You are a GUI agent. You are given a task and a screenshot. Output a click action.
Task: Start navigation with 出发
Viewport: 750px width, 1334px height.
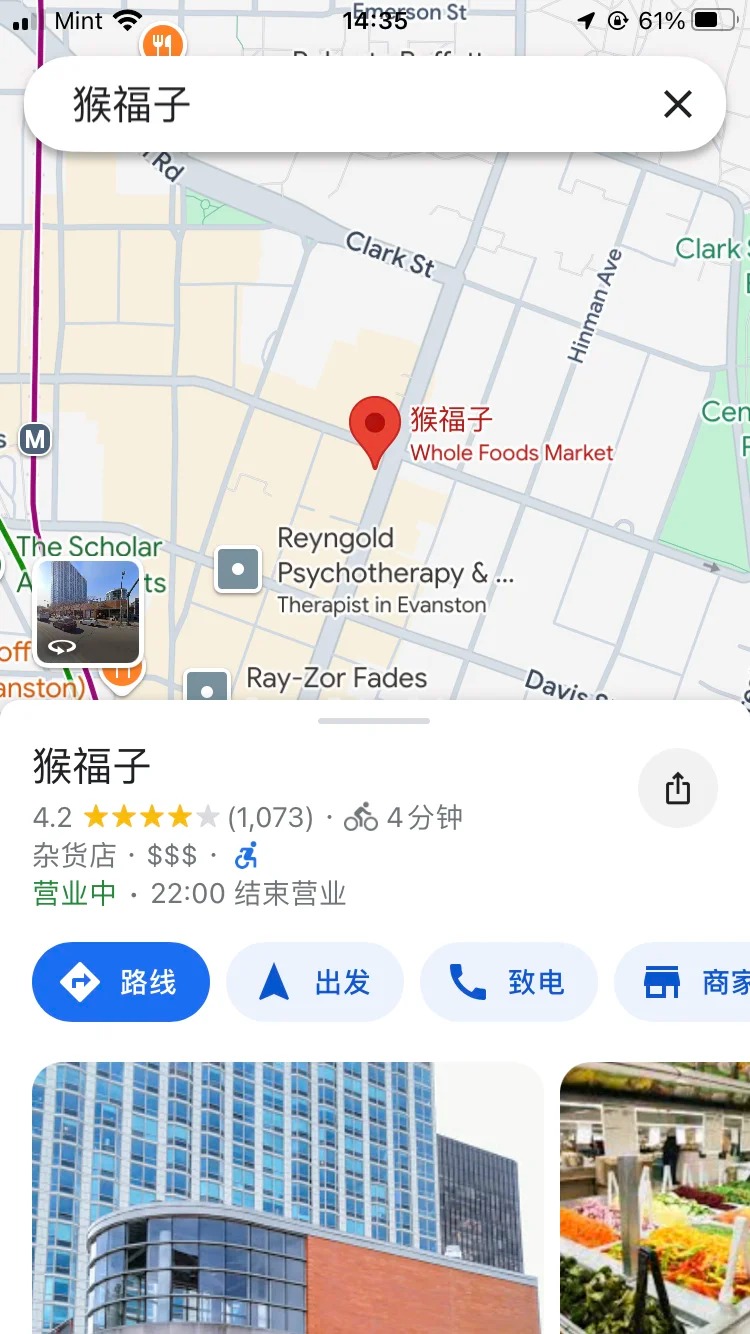(315, 982)
